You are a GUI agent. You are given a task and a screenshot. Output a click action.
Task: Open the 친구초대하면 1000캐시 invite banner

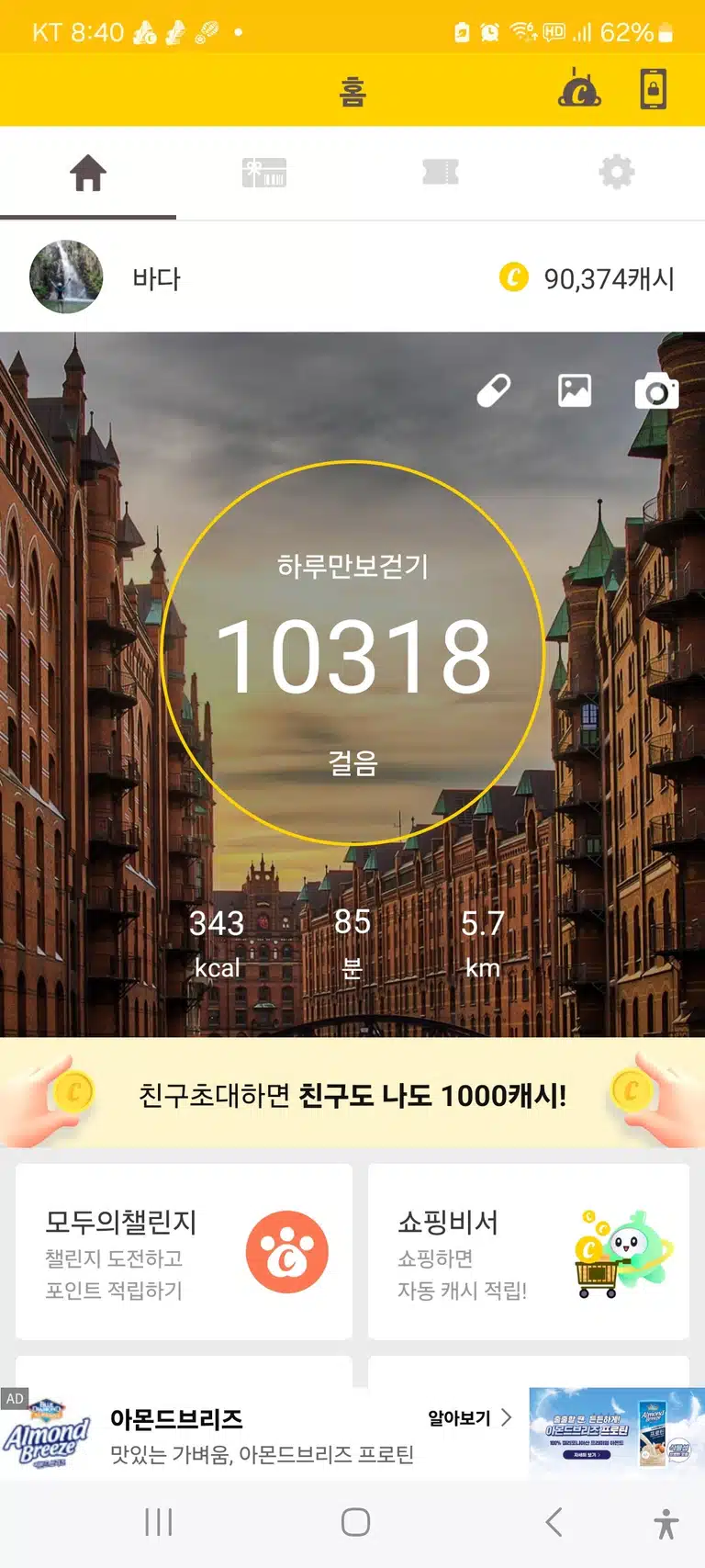pos(352,1093)
